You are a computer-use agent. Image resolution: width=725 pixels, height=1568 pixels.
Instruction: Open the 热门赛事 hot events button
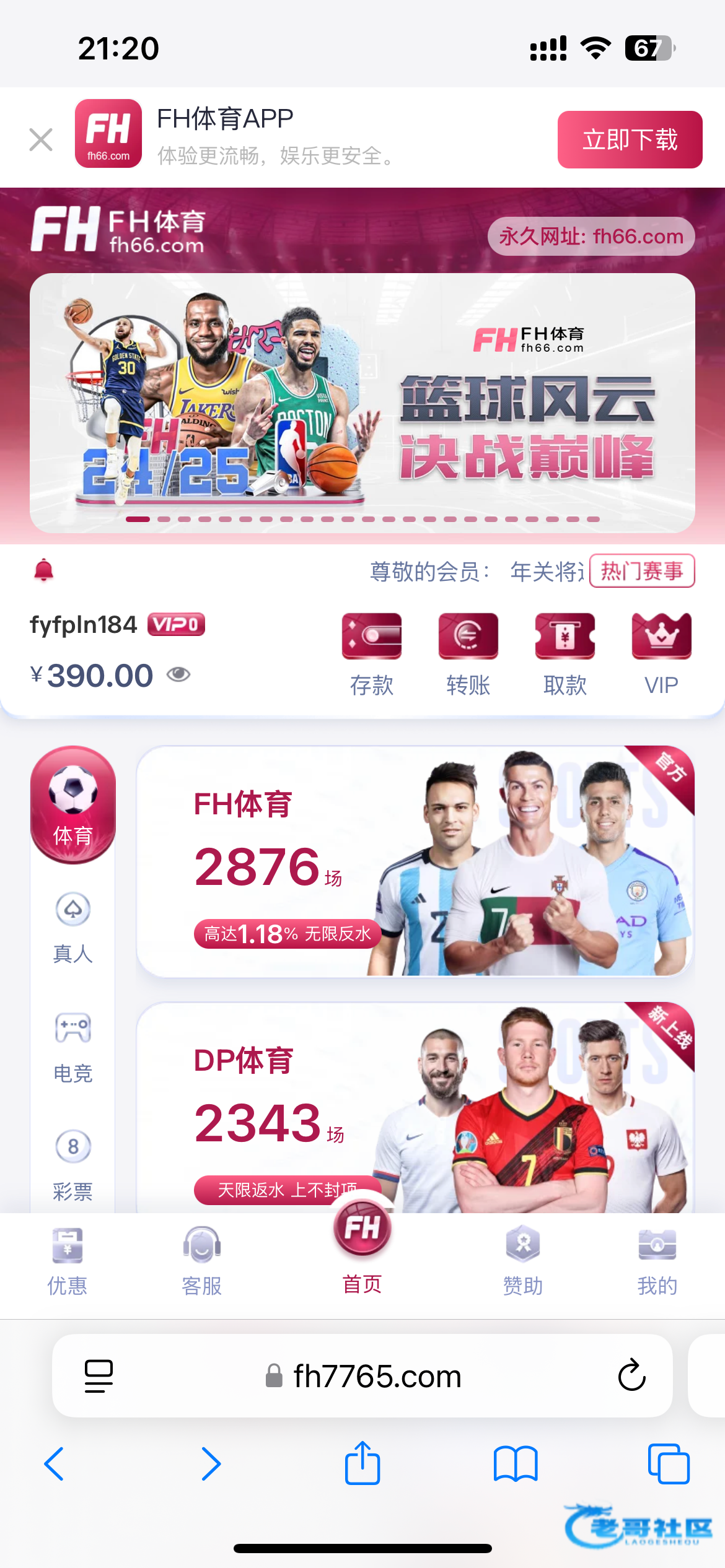coord(641,570)
